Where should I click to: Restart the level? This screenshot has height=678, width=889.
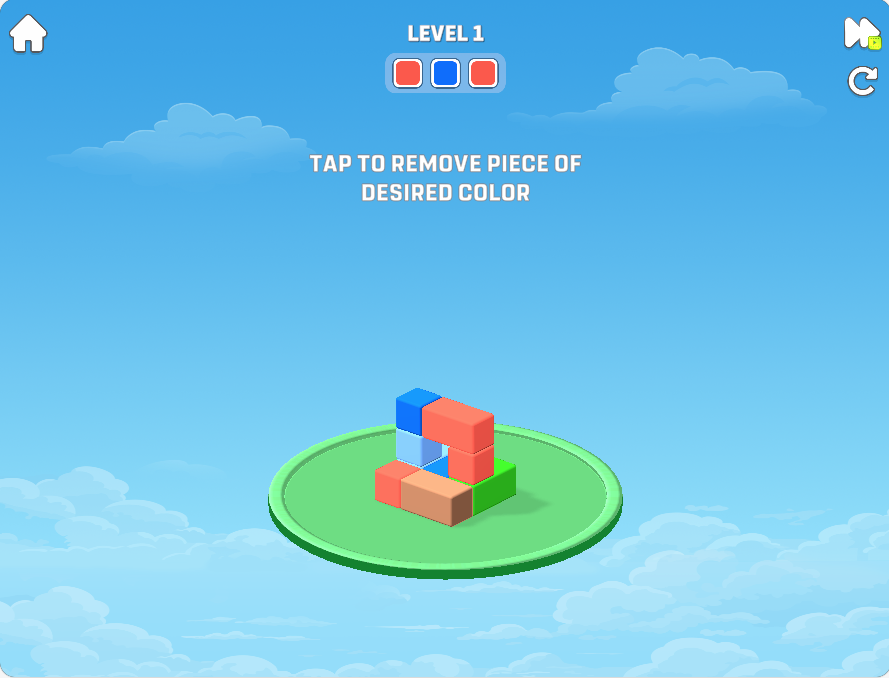[x=862, y=81]
